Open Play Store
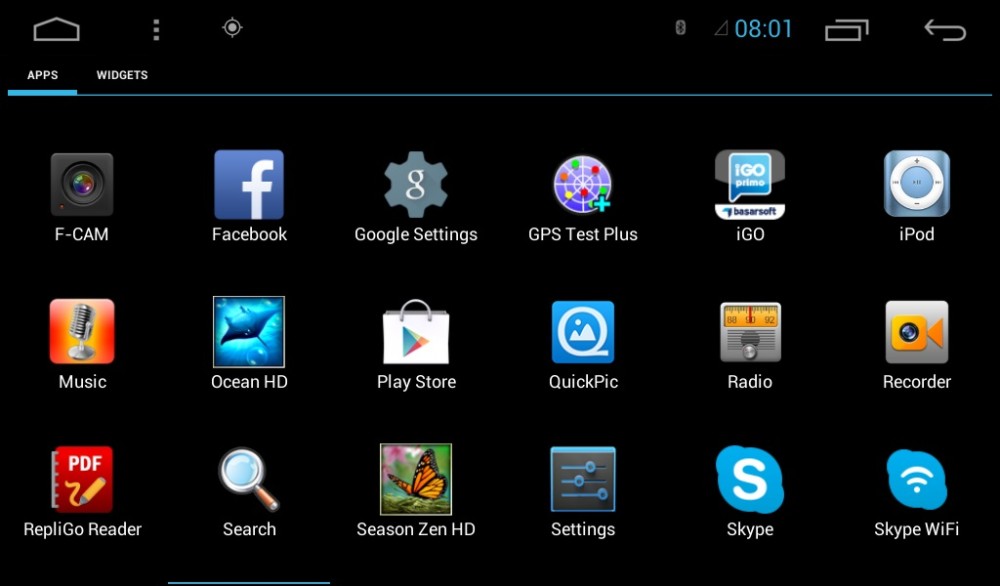This screenshot has height=586, width=1000. 416,332
